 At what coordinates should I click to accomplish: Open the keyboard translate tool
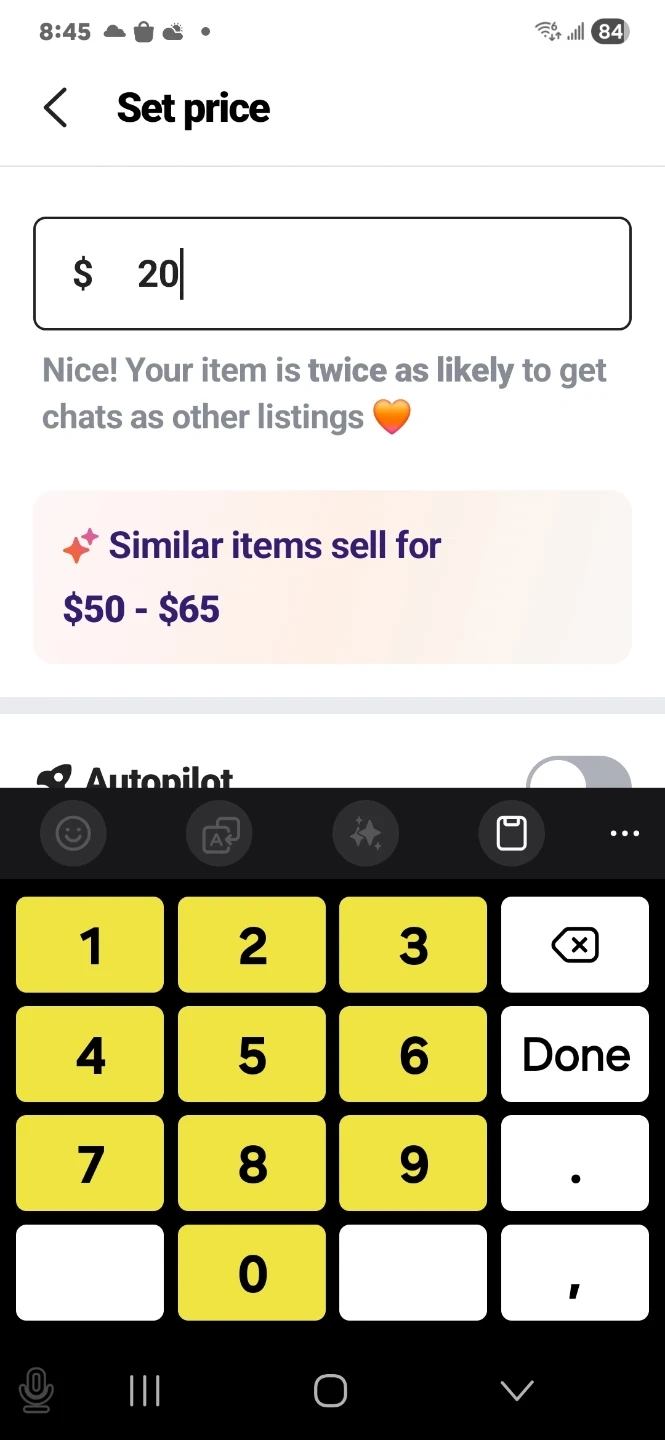(219, 833)
